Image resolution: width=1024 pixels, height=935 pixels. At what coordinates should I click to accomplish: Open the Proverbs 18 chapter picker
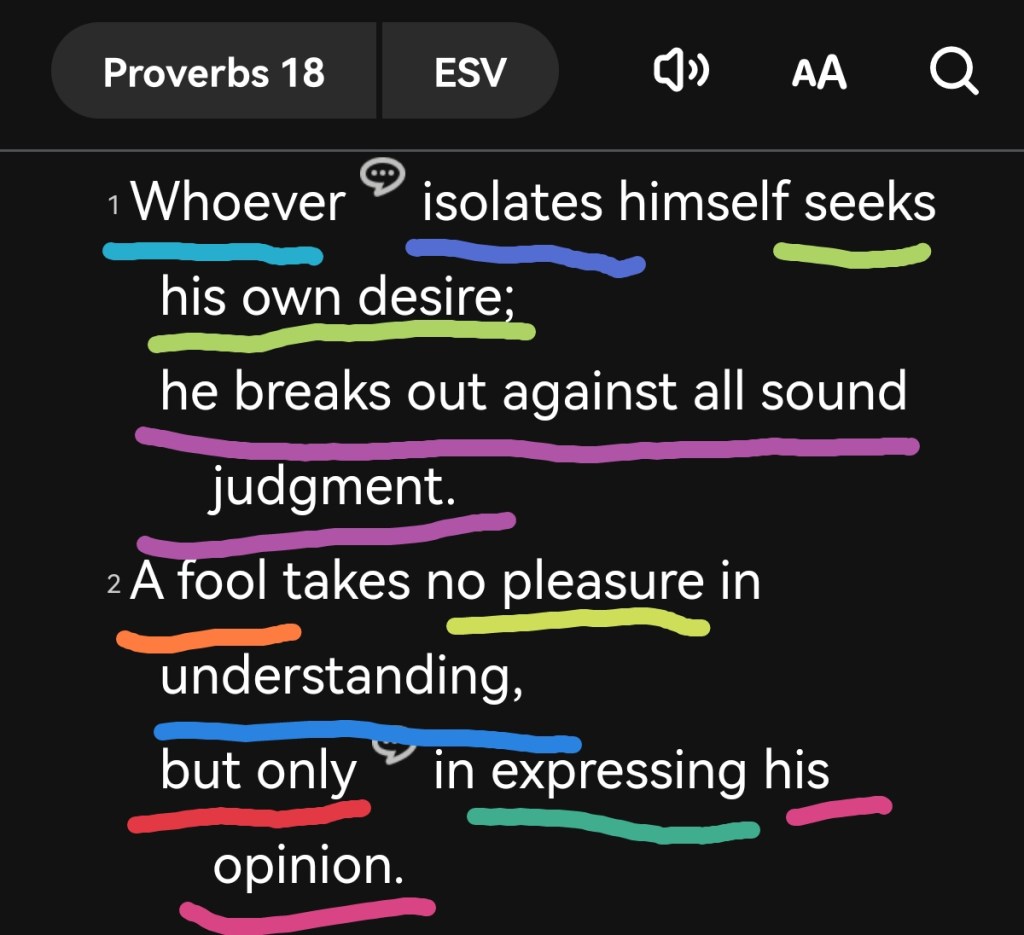(214, 72)
